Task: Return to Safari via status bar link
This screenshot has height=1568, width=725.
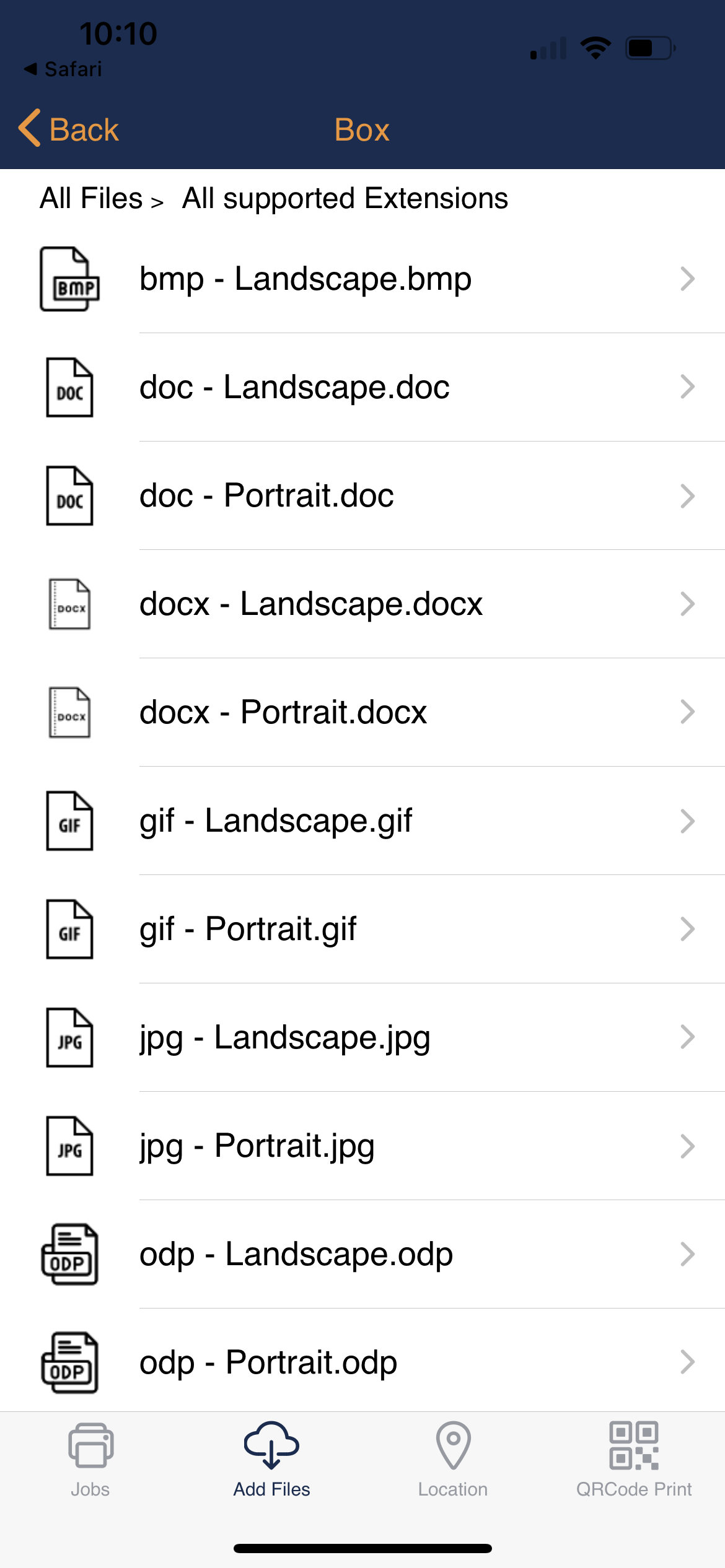Action: pyautogui.click(x=63, y=69)
